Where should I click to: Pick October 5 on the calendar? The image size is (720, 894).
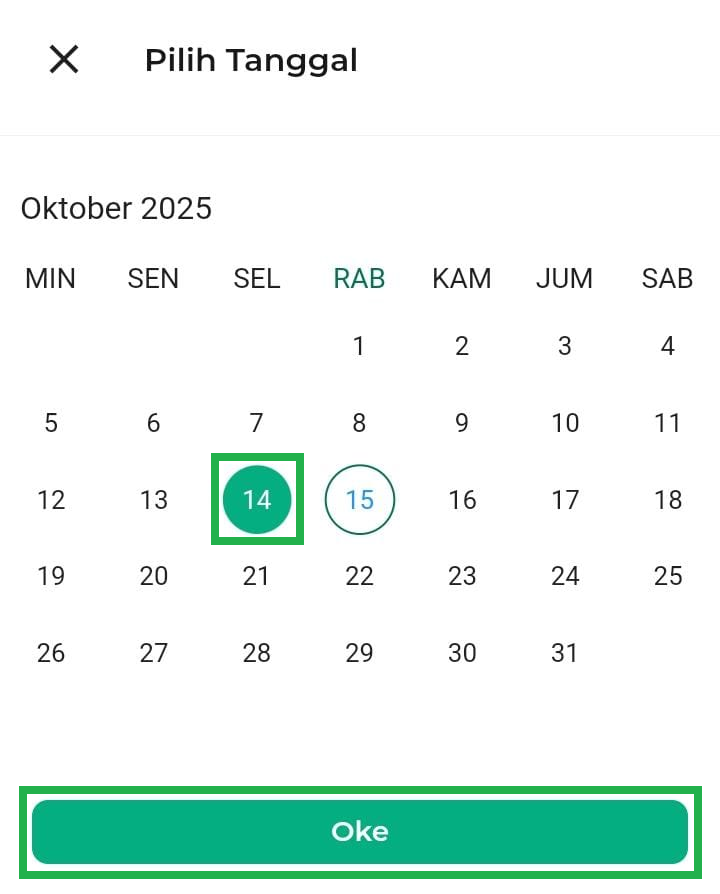pos(51,423)
